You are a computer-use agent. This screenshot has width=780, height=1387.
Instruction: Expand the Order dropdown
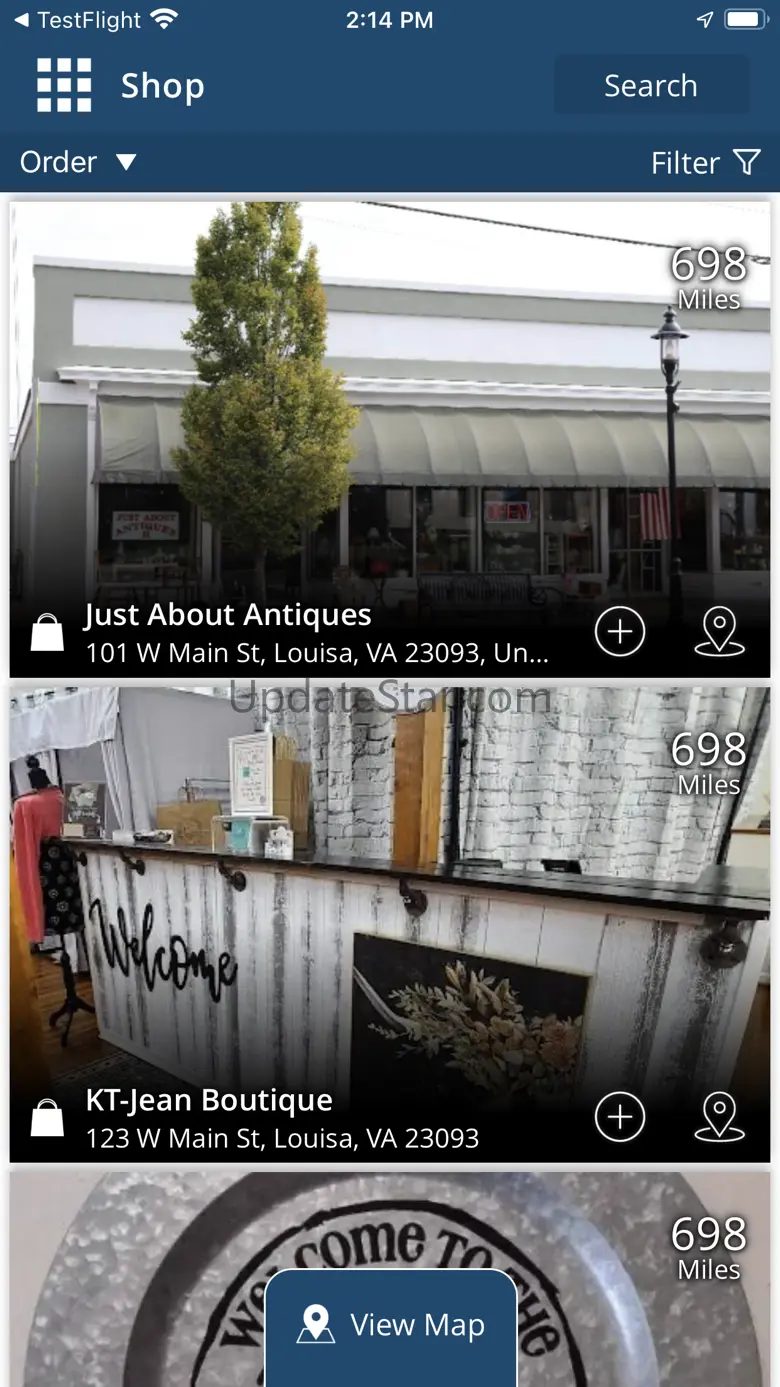[78, 162]
